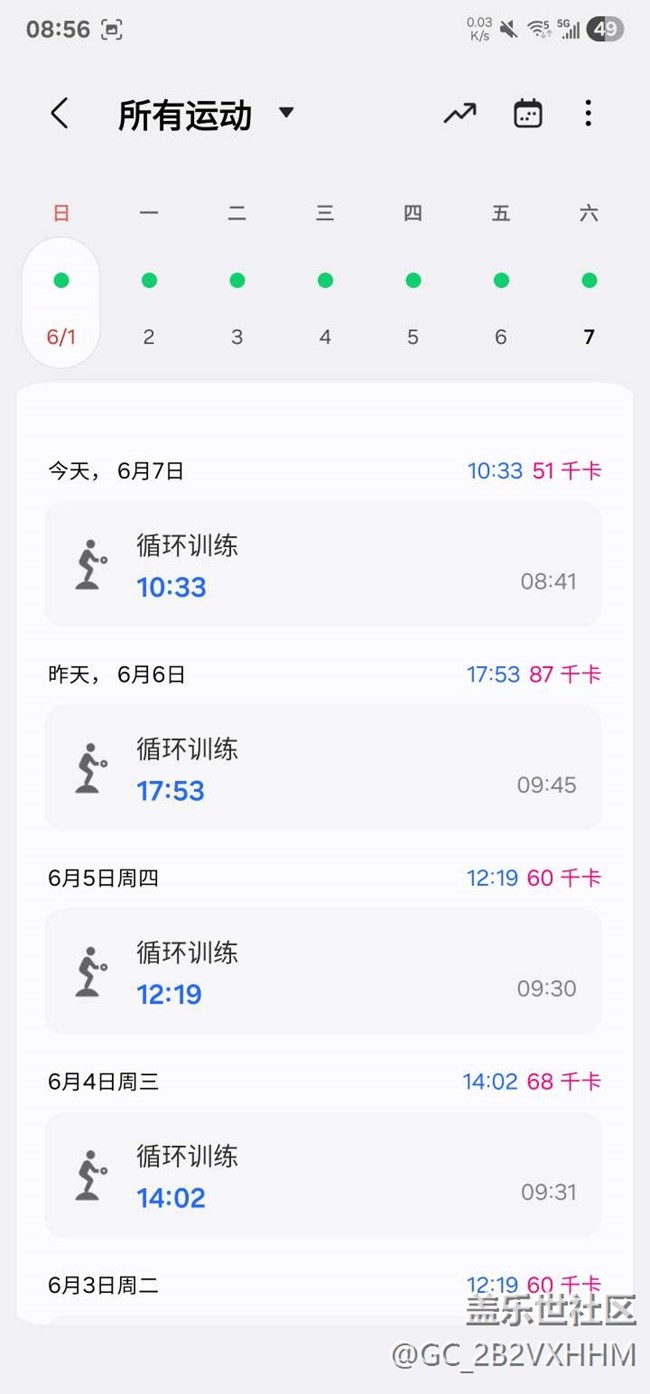Open the 6月5日 12:19 循环训练 workout
The height and width of the screenshot is (1394, 650).
(x=323, y=972)
